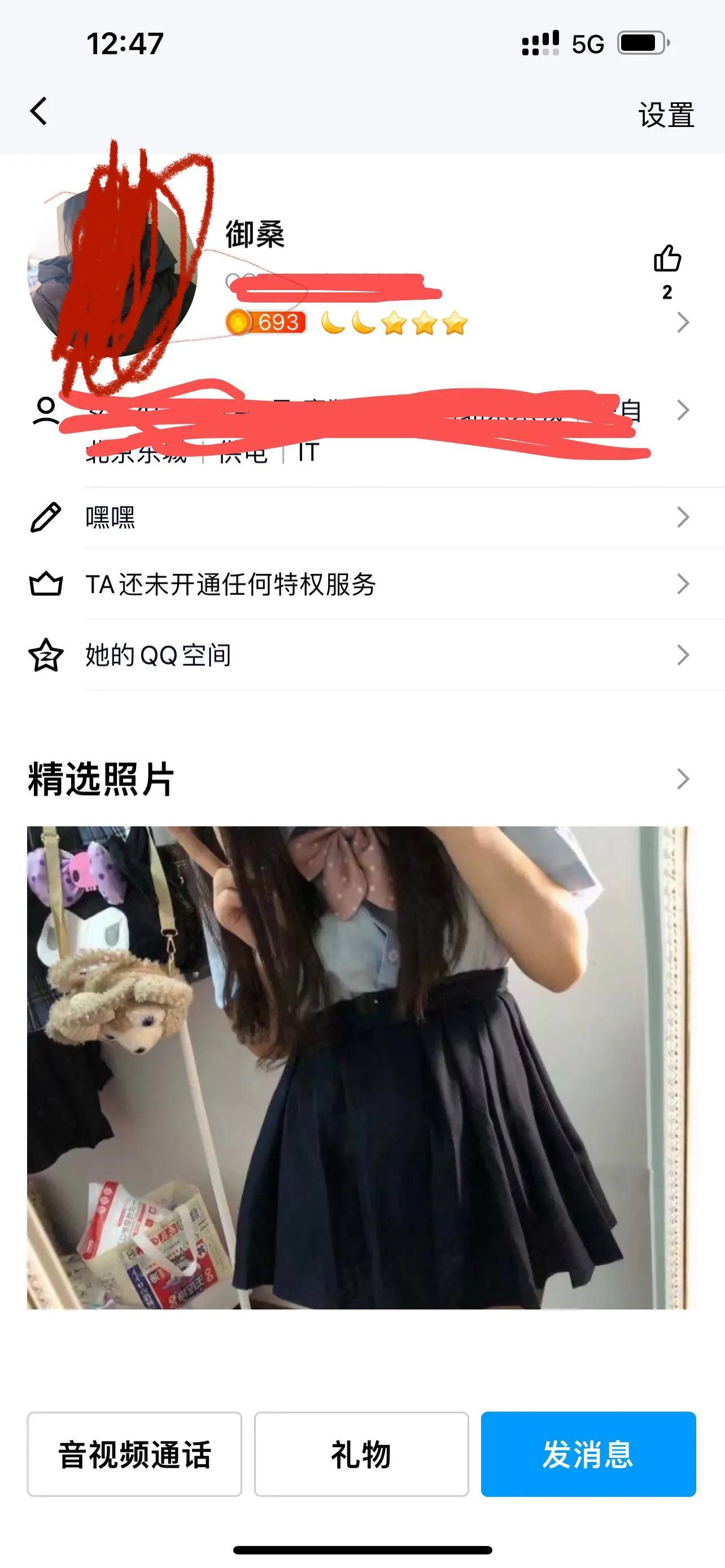Open the profile avatar picture
Viewport: 725px width, 1568px height.
point(112,272)
